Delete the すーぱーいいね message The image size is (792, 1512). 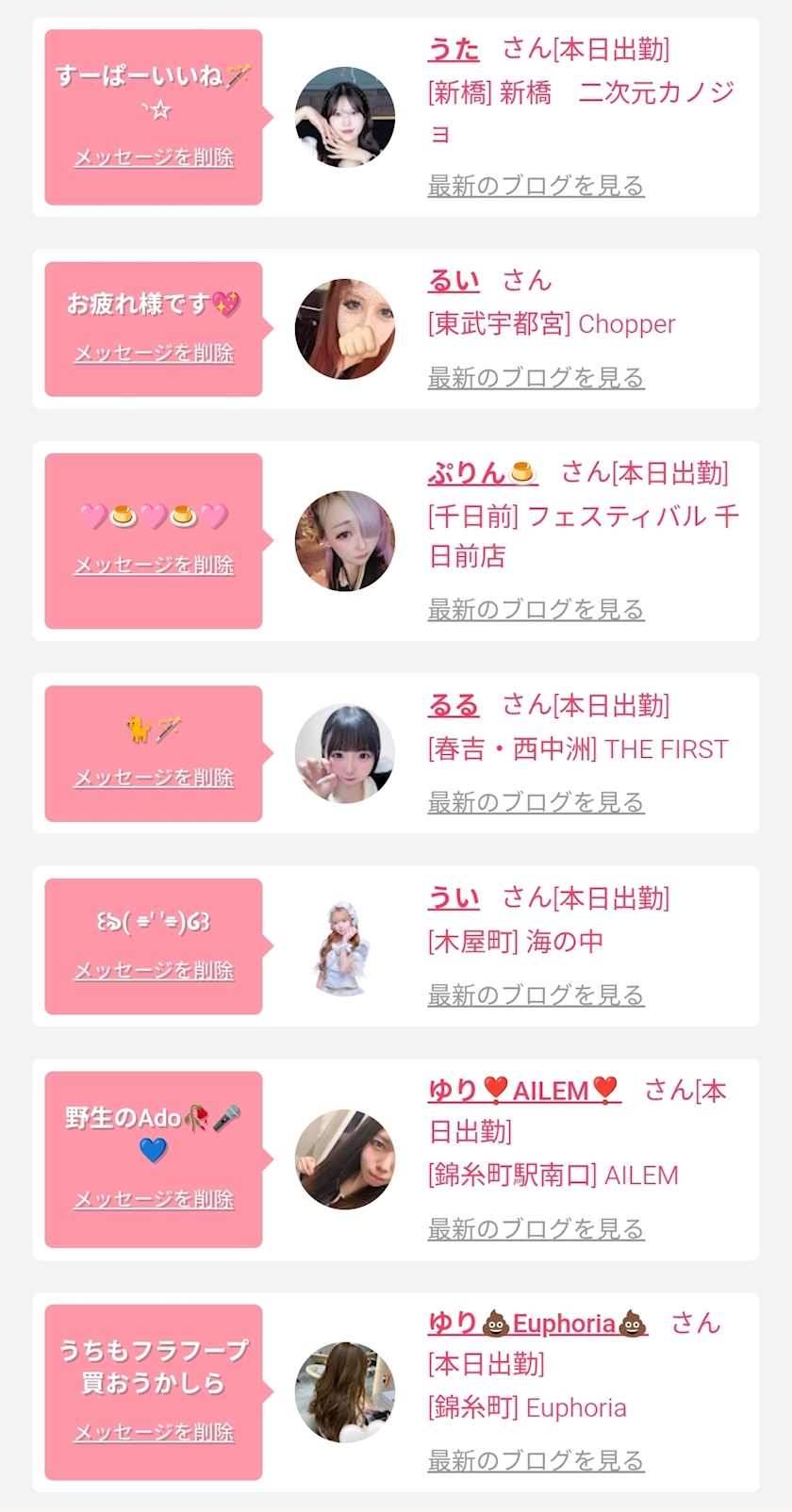pos(154,157)
